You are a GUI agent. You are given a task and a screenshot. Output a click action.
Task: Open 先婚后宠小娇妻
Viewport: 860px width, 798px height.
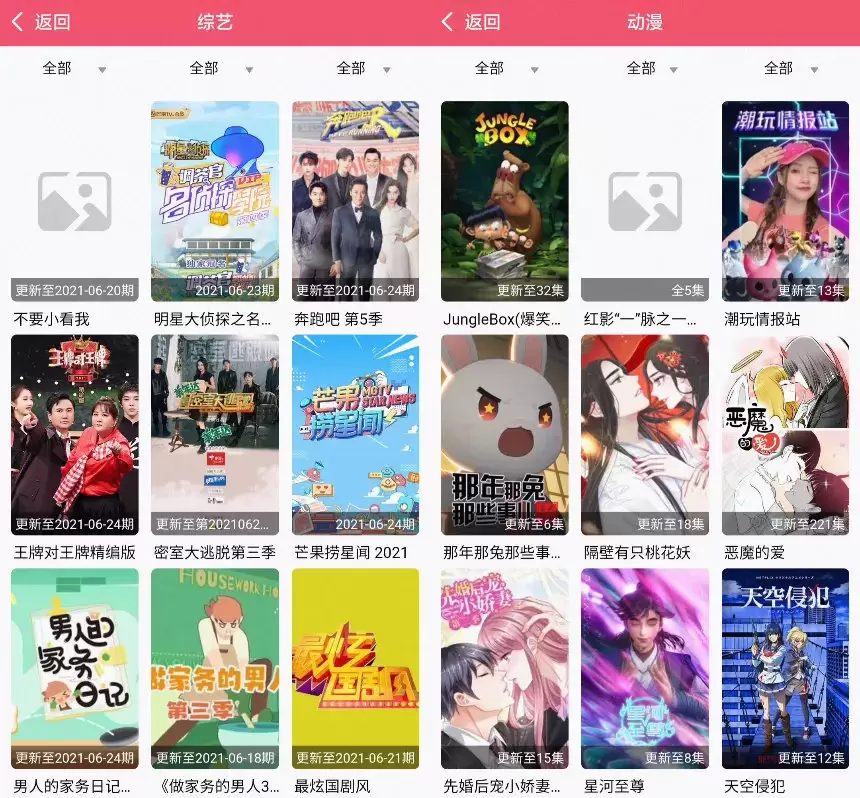coord(504,668)
